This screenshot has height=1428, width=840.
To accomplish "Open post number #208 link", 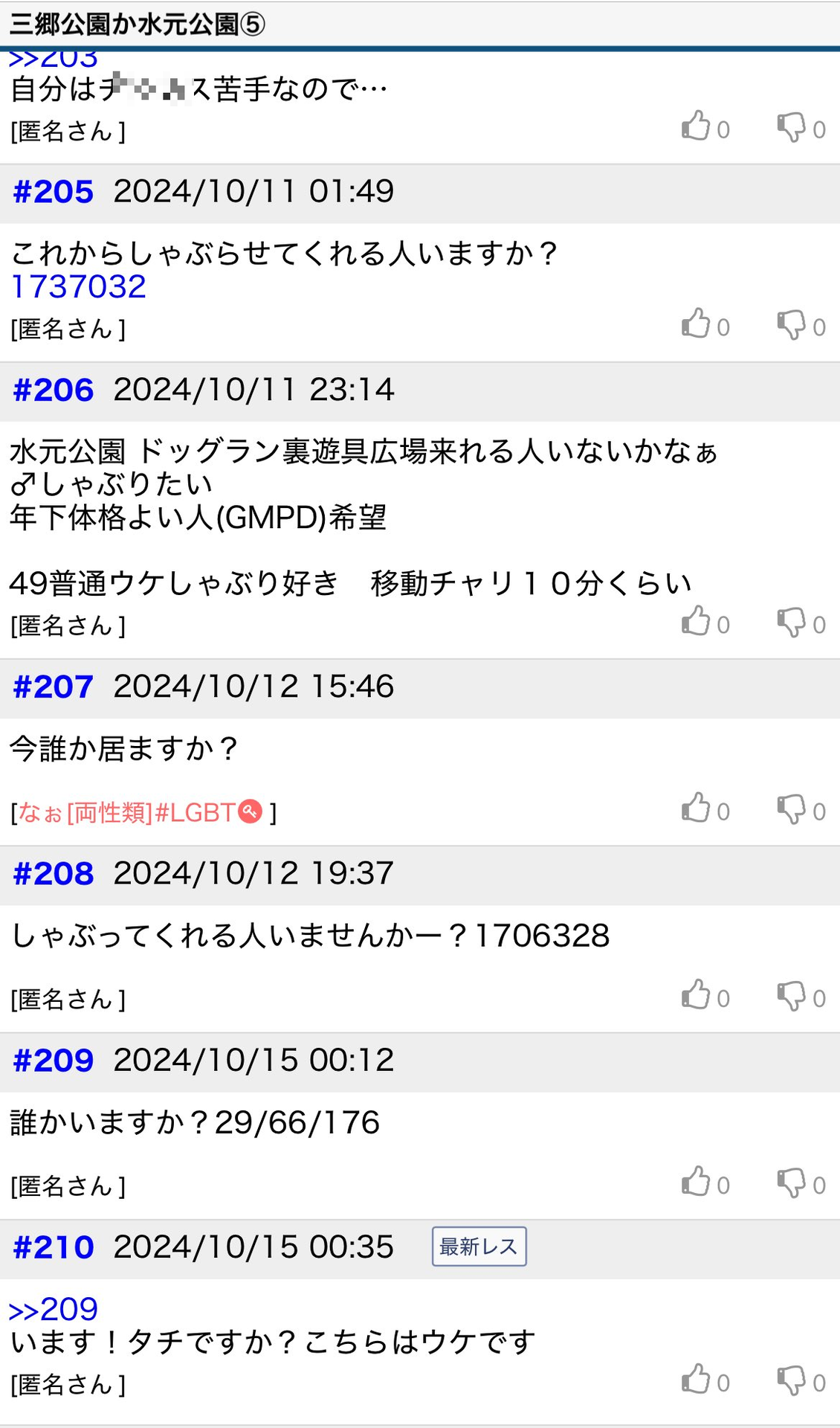I will pyautogui.click(x=54, y=874).
